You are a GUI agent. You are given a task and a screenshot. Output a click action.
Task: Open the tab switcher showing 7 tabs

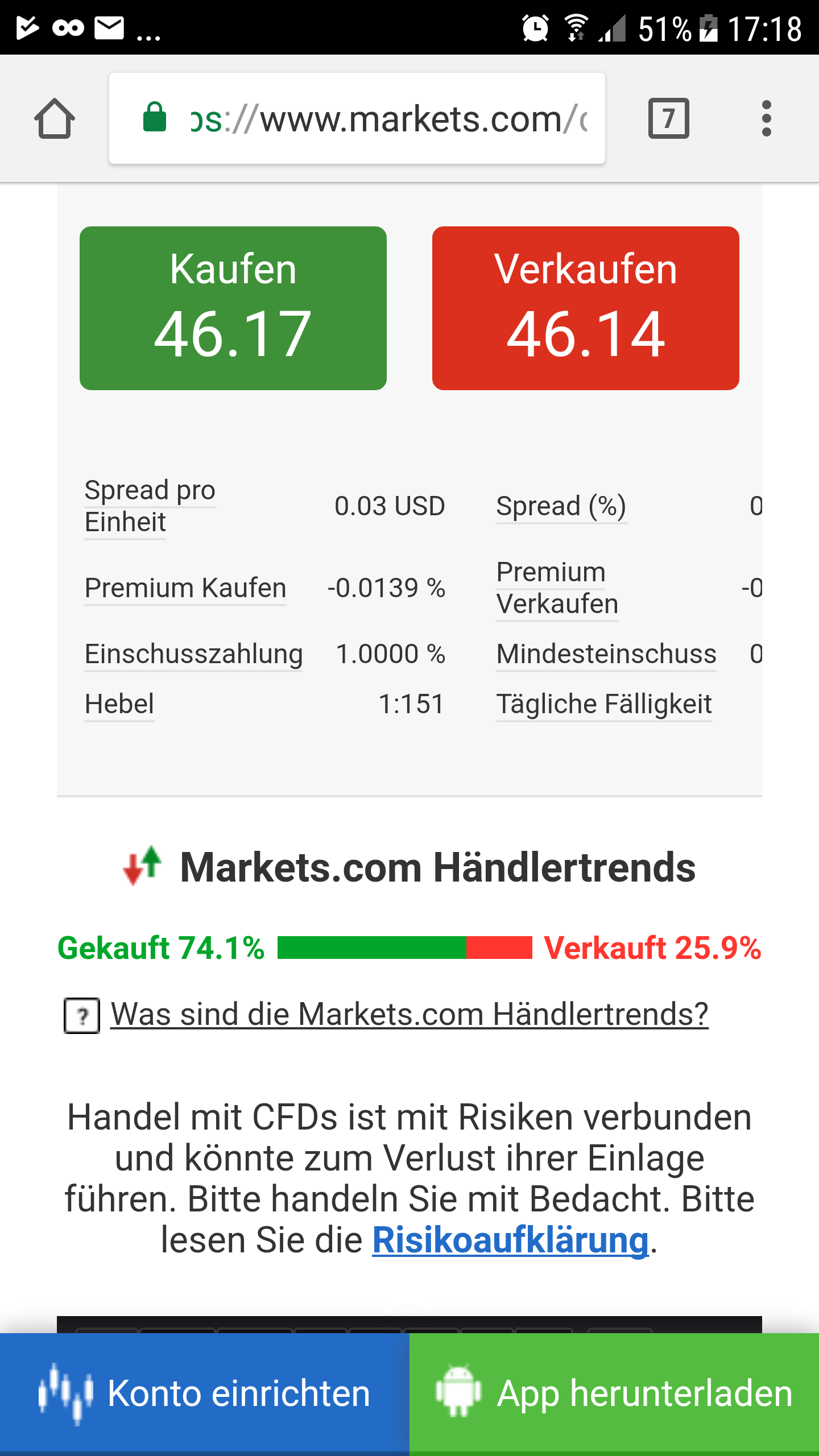coord(668,118)
